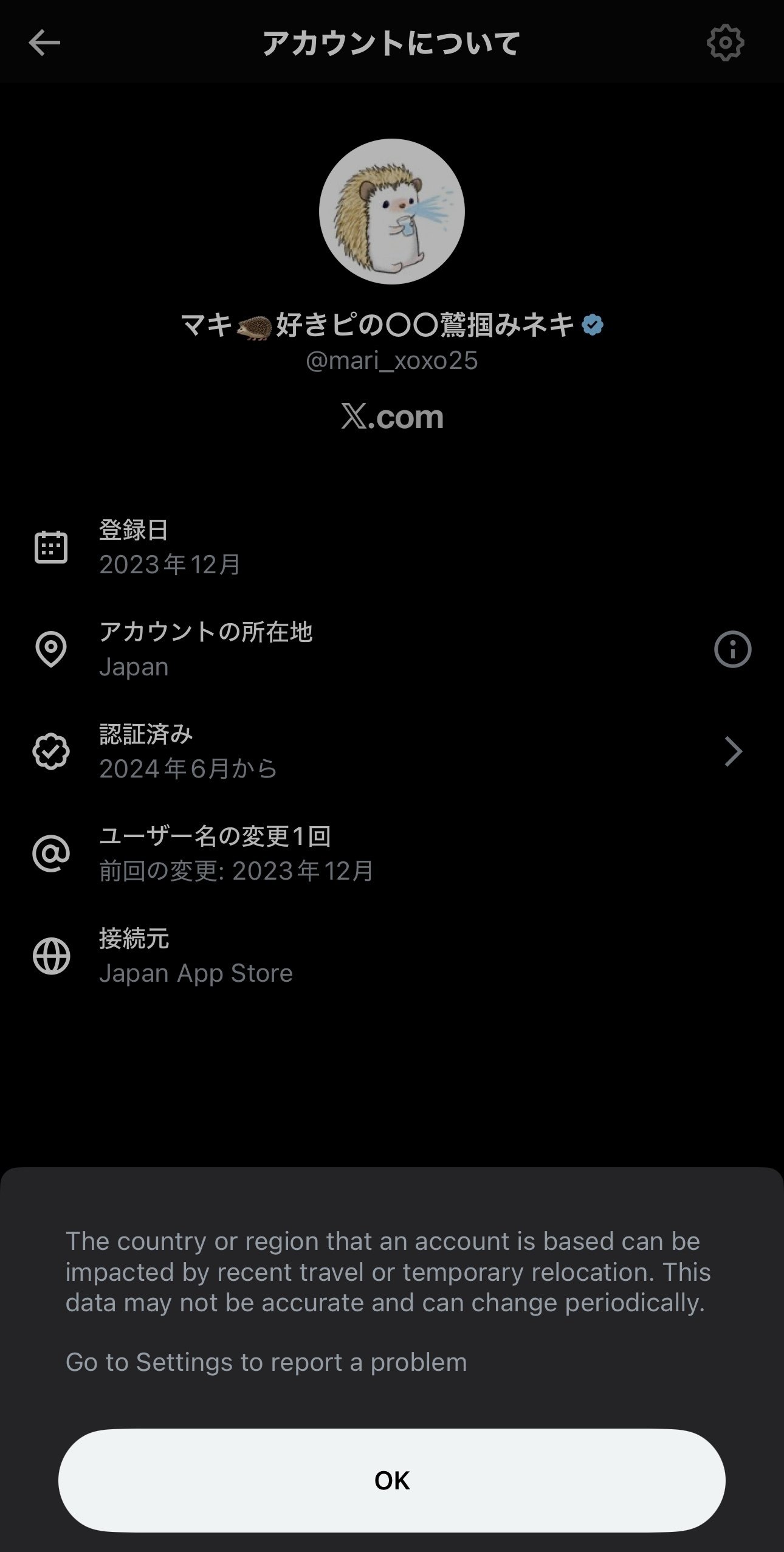Open the settings gear icon

tap(726, 42)
